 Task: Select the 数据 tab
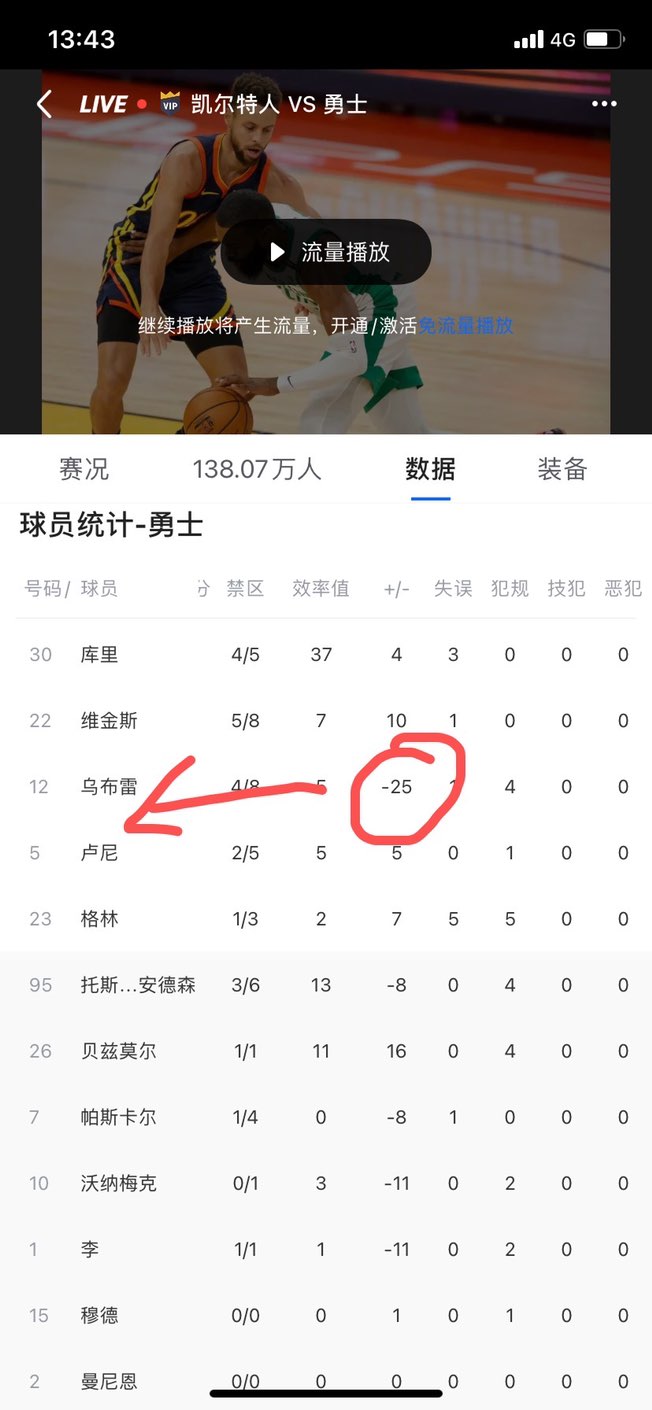pos(430,469)
